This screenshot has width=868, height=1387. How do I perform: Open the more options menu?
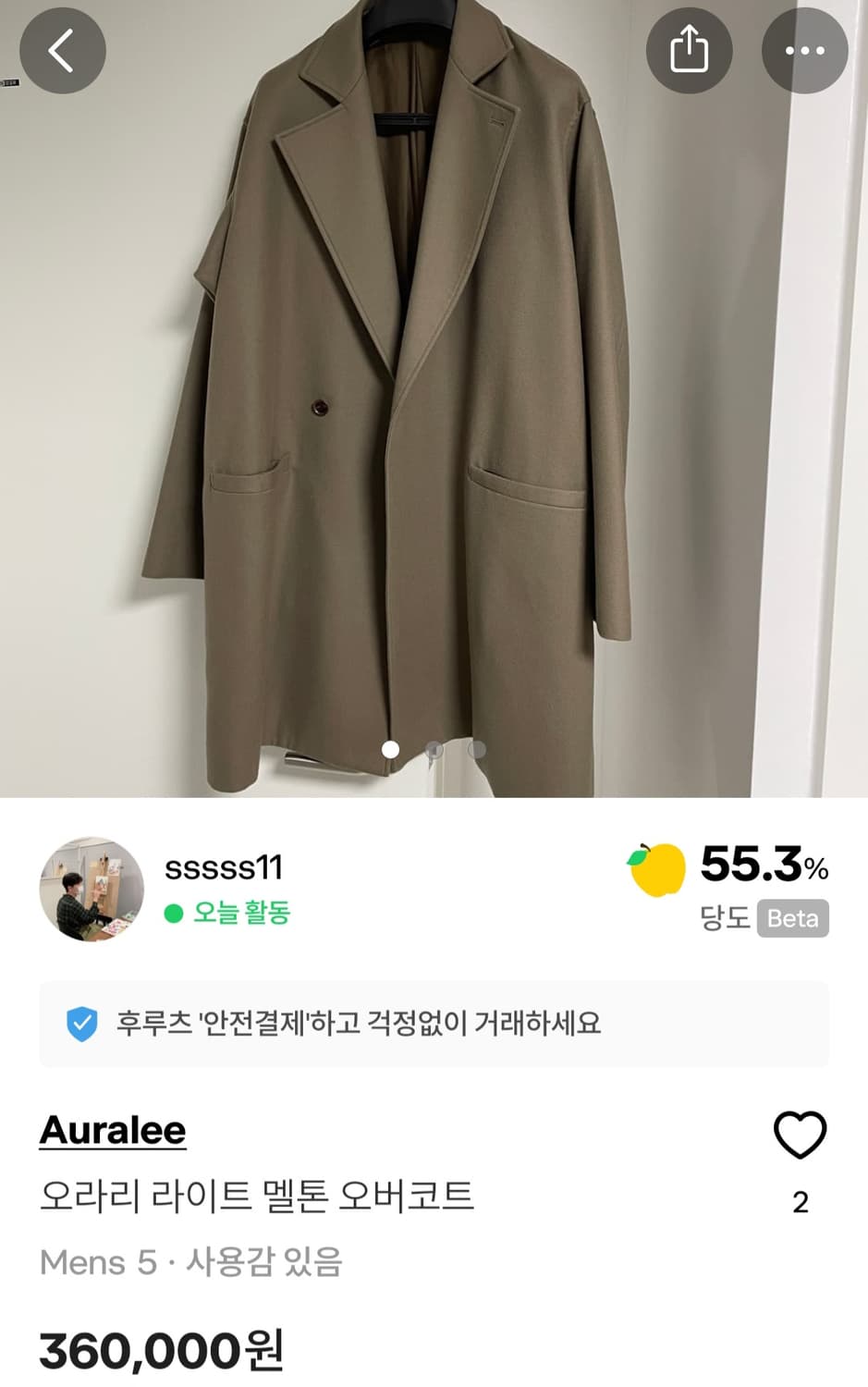pos(804,51)
